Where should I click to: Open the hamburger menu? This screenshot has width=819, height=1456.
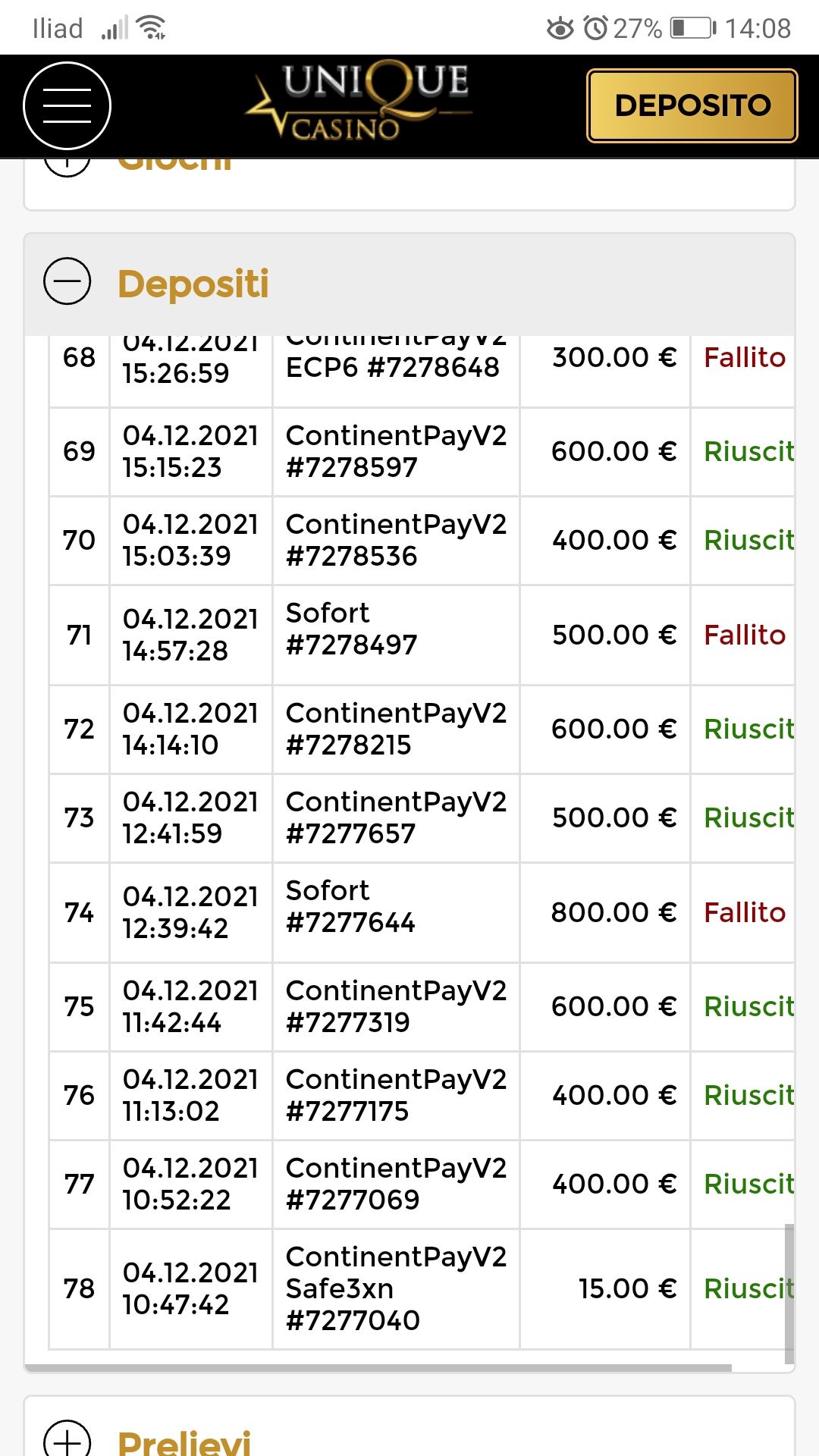click(67, 105)
